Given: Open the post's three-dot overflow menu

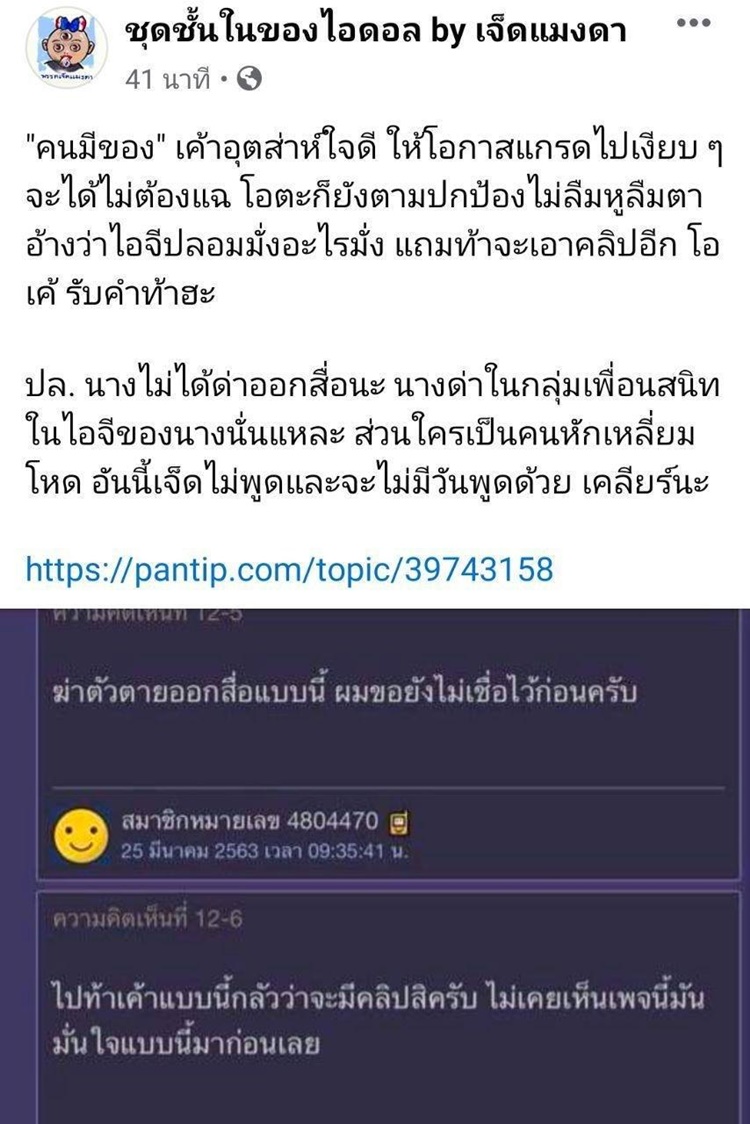Looking at the screenshot, I should (694, 23).
